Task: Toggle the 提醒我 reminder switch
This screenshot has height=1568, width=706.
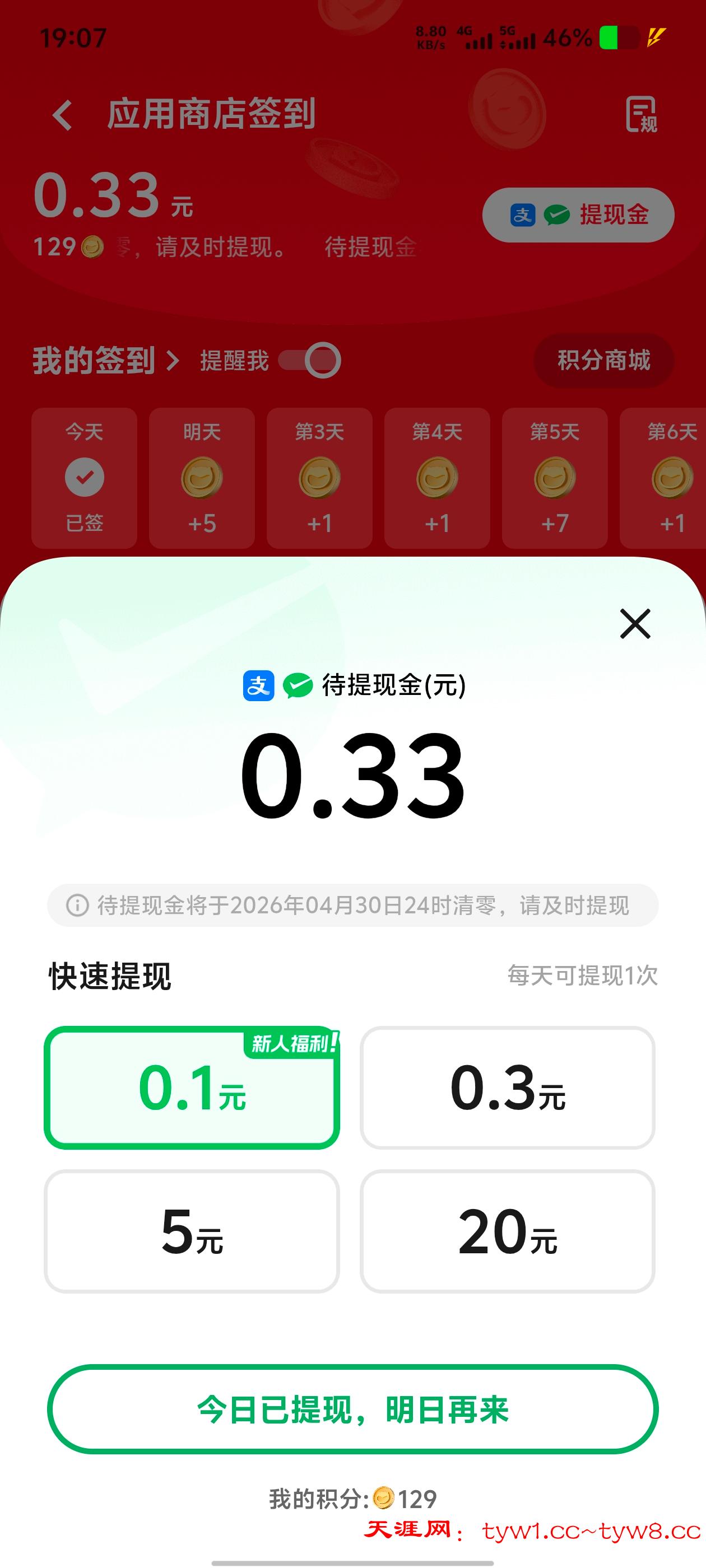Action: (309, 360)
